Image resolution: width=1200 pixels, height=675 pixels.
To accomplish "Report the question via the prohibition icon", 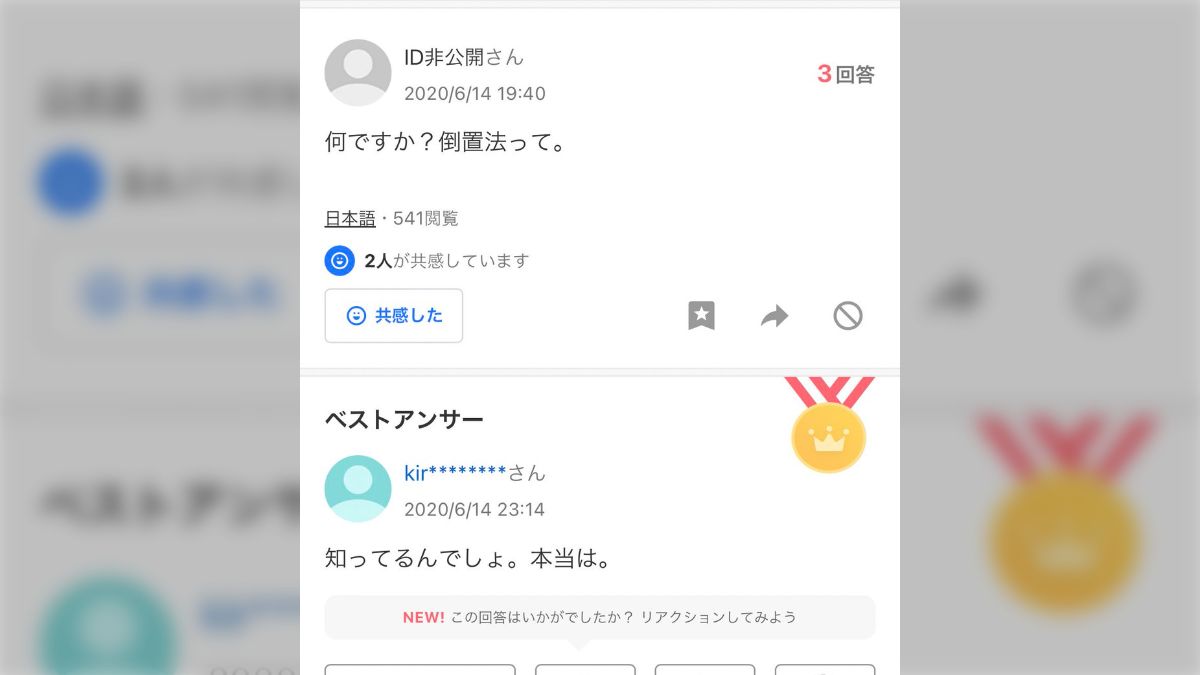I will pos(848,316).
